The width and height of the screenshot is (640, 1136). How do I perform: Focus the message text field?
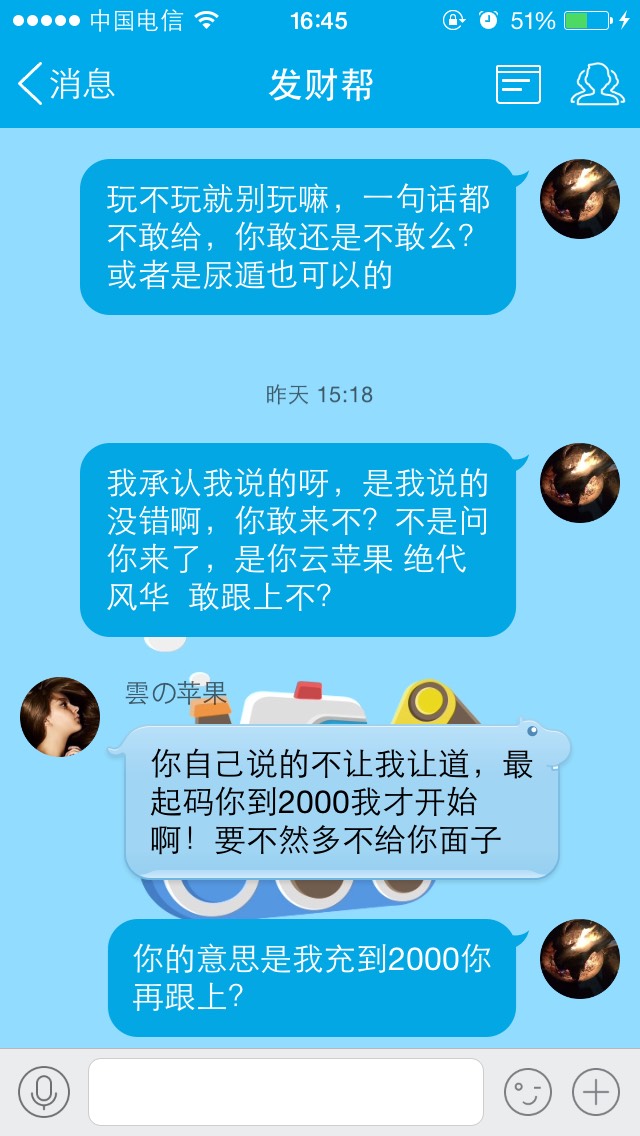coord(286,1092)
